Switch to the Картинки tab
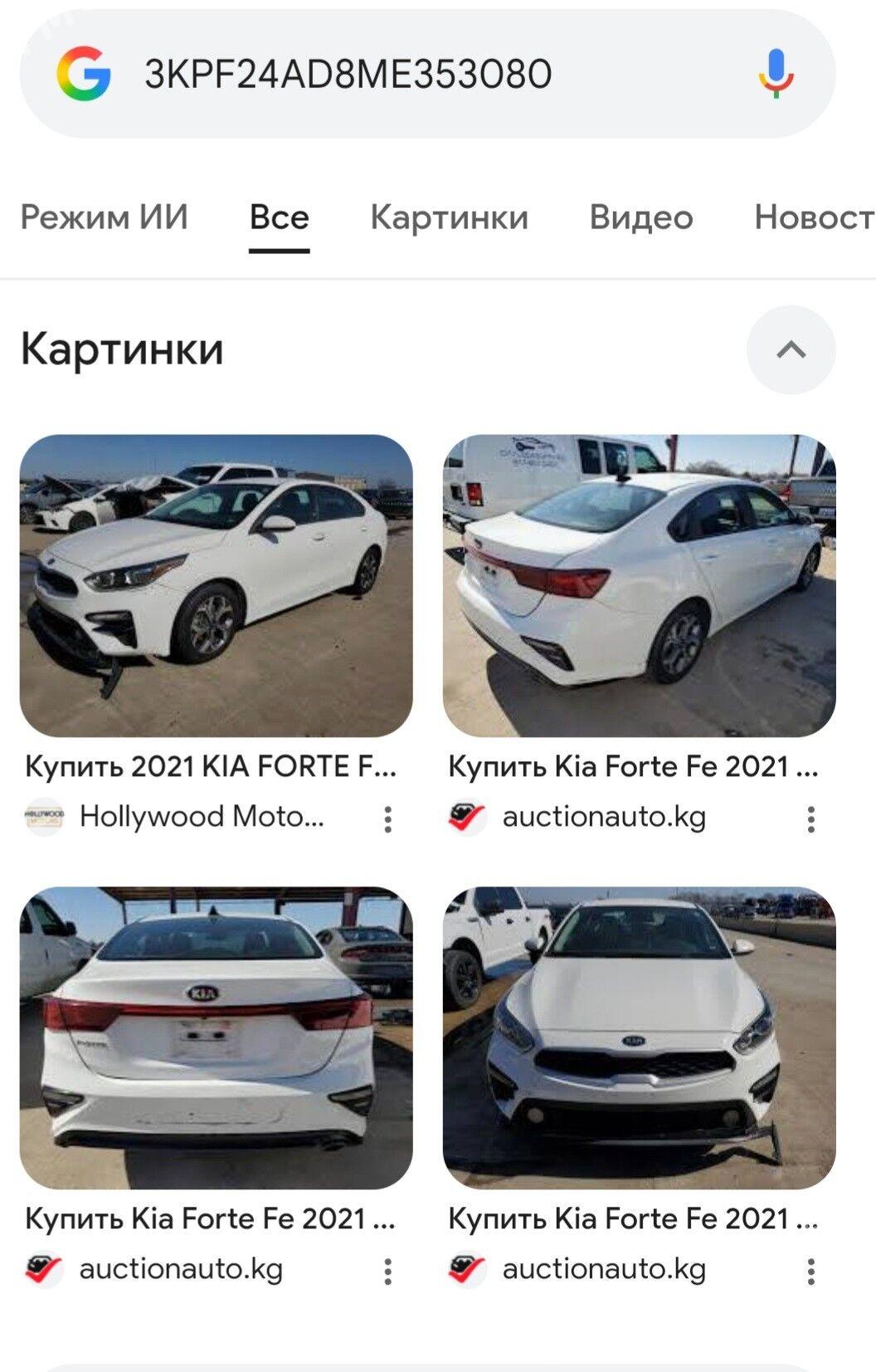This screenshot has height=1372, width=876. coord(449,217)
